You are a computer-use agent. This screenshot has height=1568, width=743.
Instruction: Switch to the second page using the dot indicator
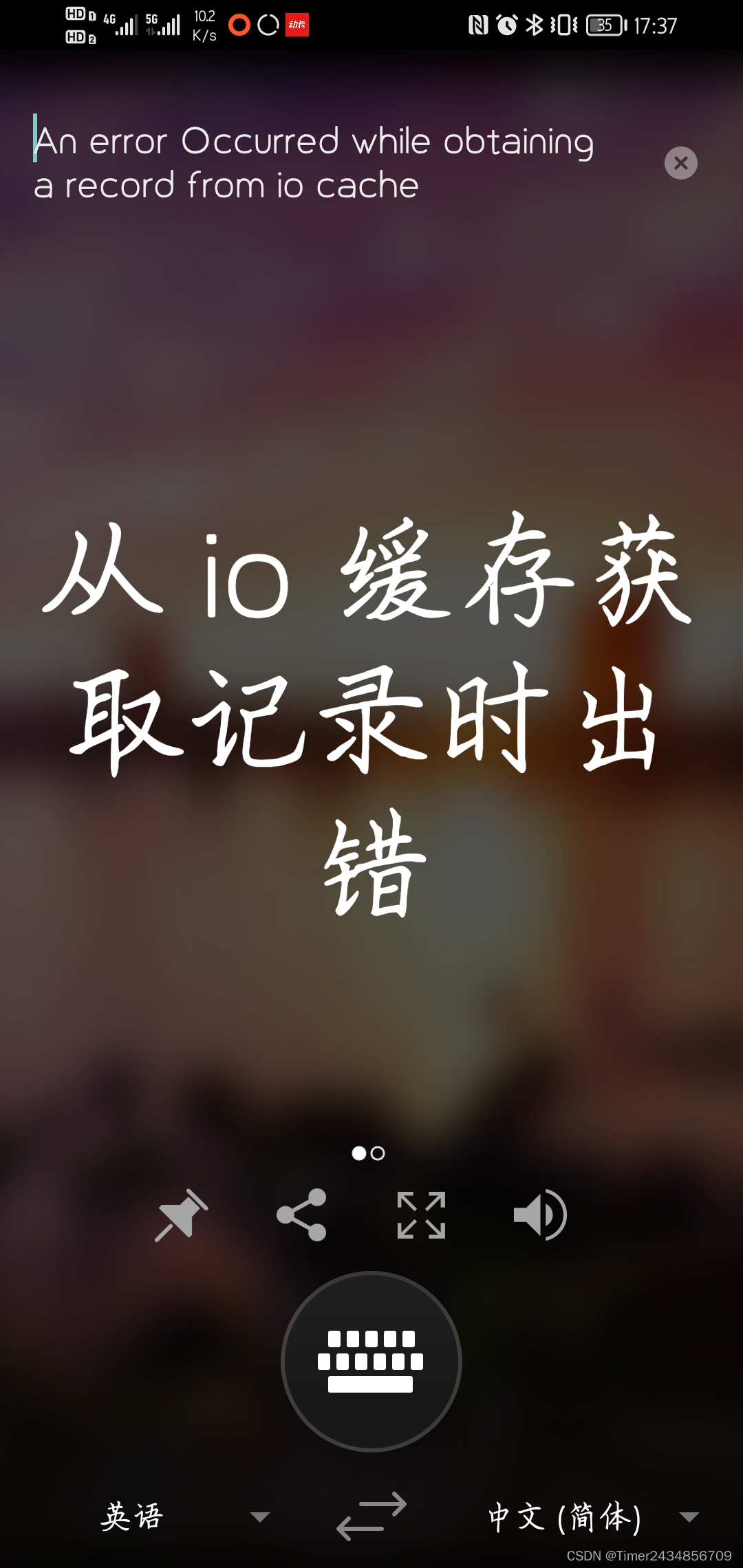pos(379,1154)
